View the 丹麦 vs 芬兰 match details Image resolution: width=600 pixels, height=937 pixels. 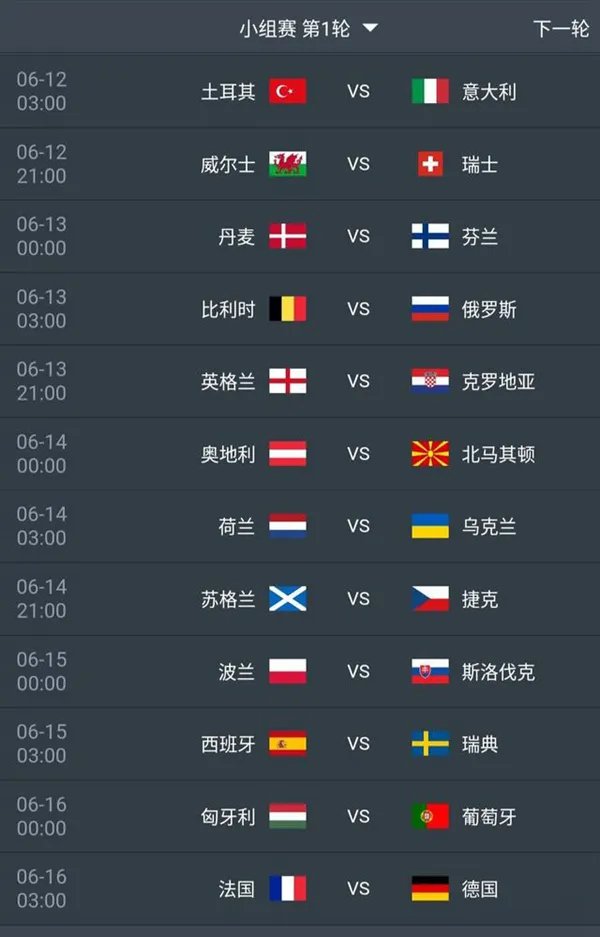358,236
